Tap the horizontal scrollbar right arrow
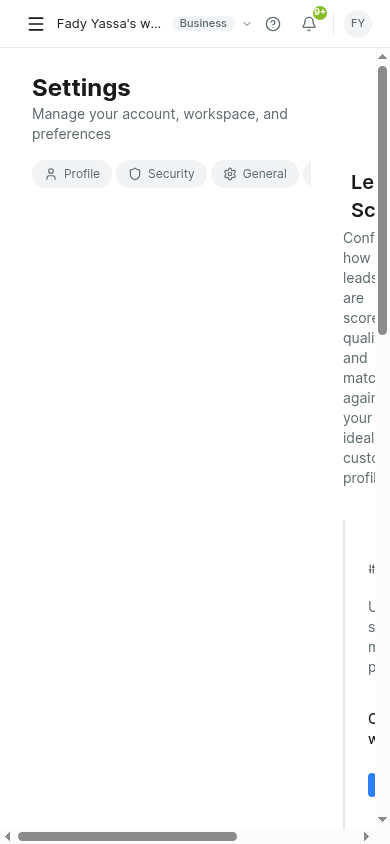Image resolution: width=390 pixels, height=844 pixels. pyautogui.click(x=366, y=836)
